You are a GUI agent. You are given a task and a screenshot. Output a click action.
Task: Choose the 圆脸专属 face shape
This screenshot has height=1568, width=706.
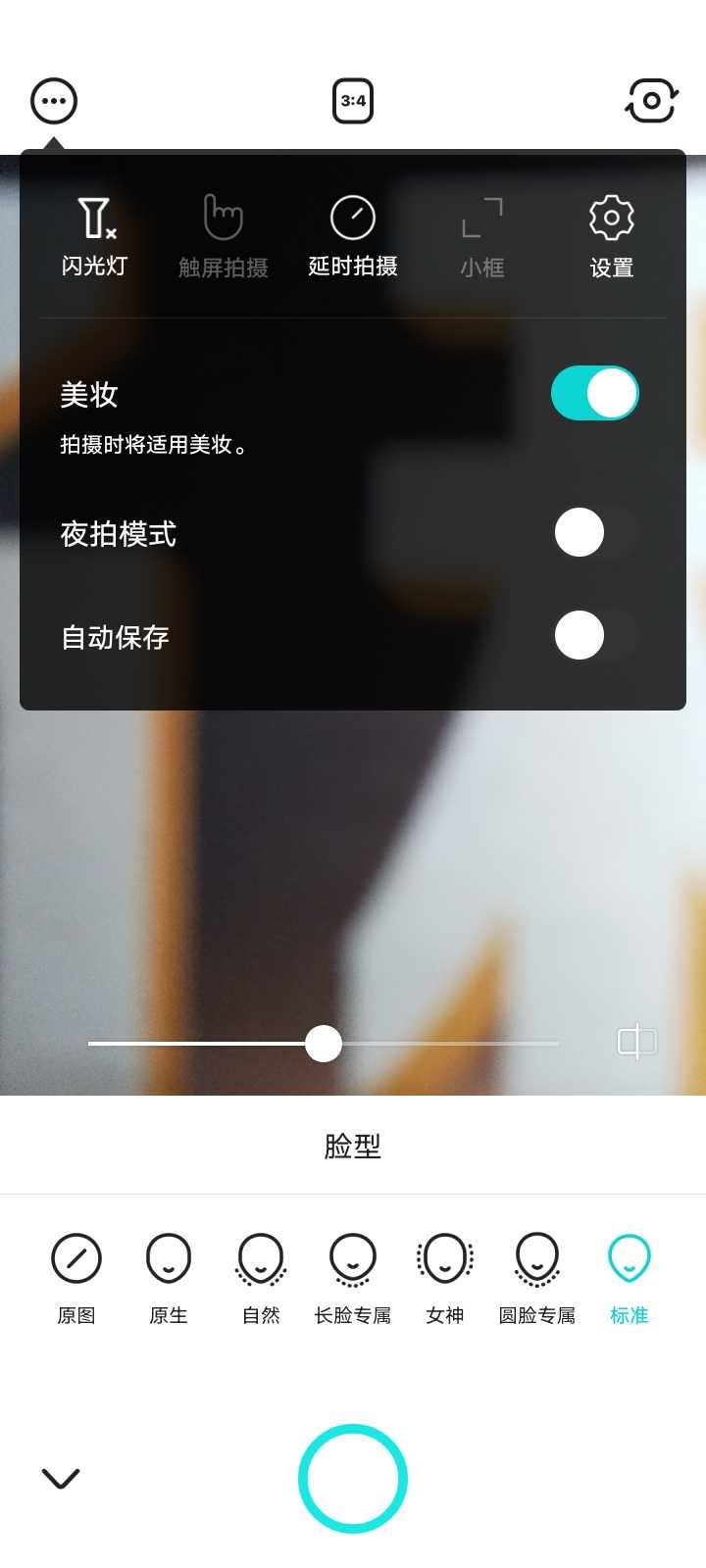pos(537,1276)
